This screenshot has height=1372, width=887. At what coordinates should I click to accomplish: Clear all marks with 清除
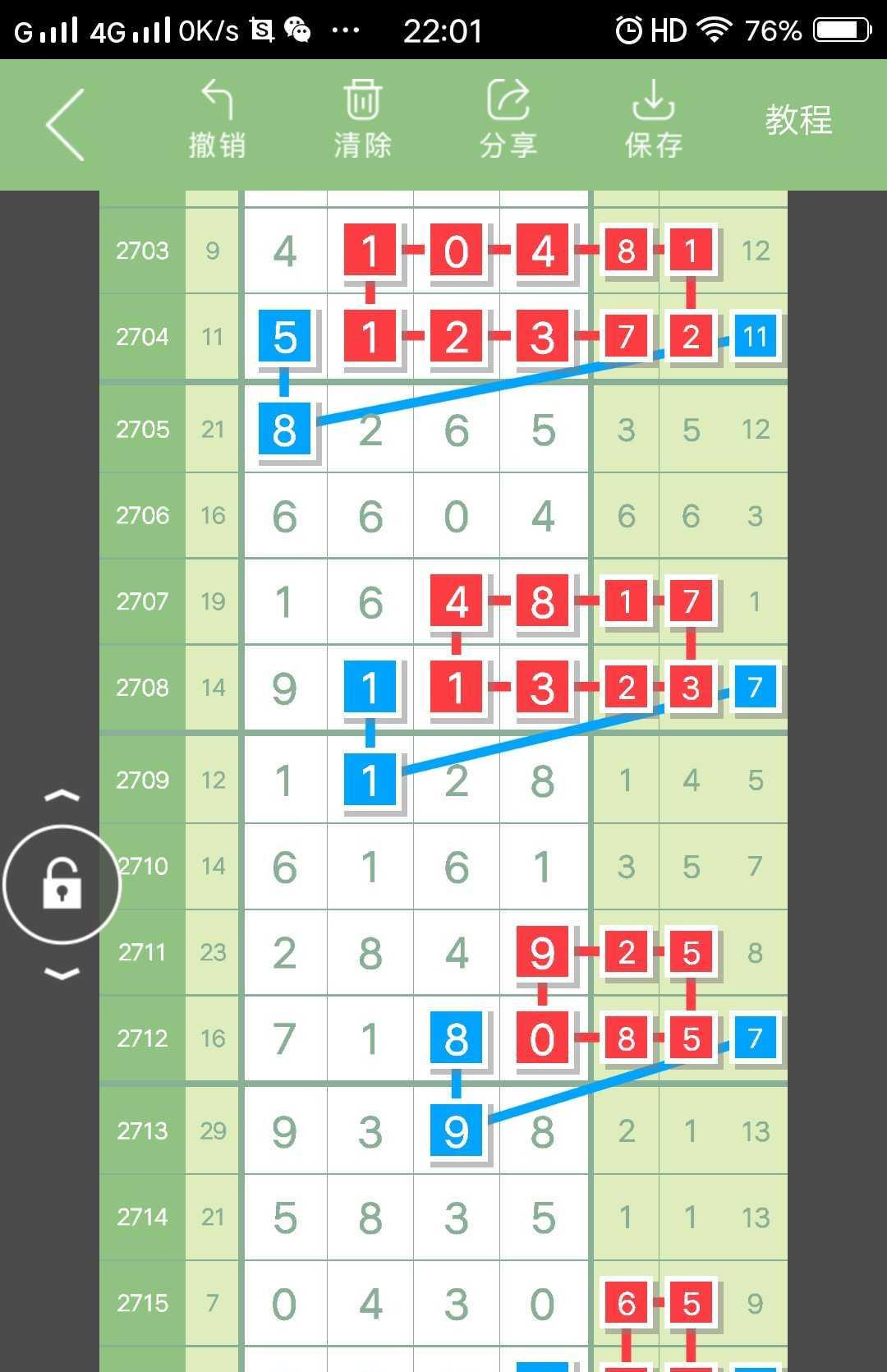tap(362, 120)
